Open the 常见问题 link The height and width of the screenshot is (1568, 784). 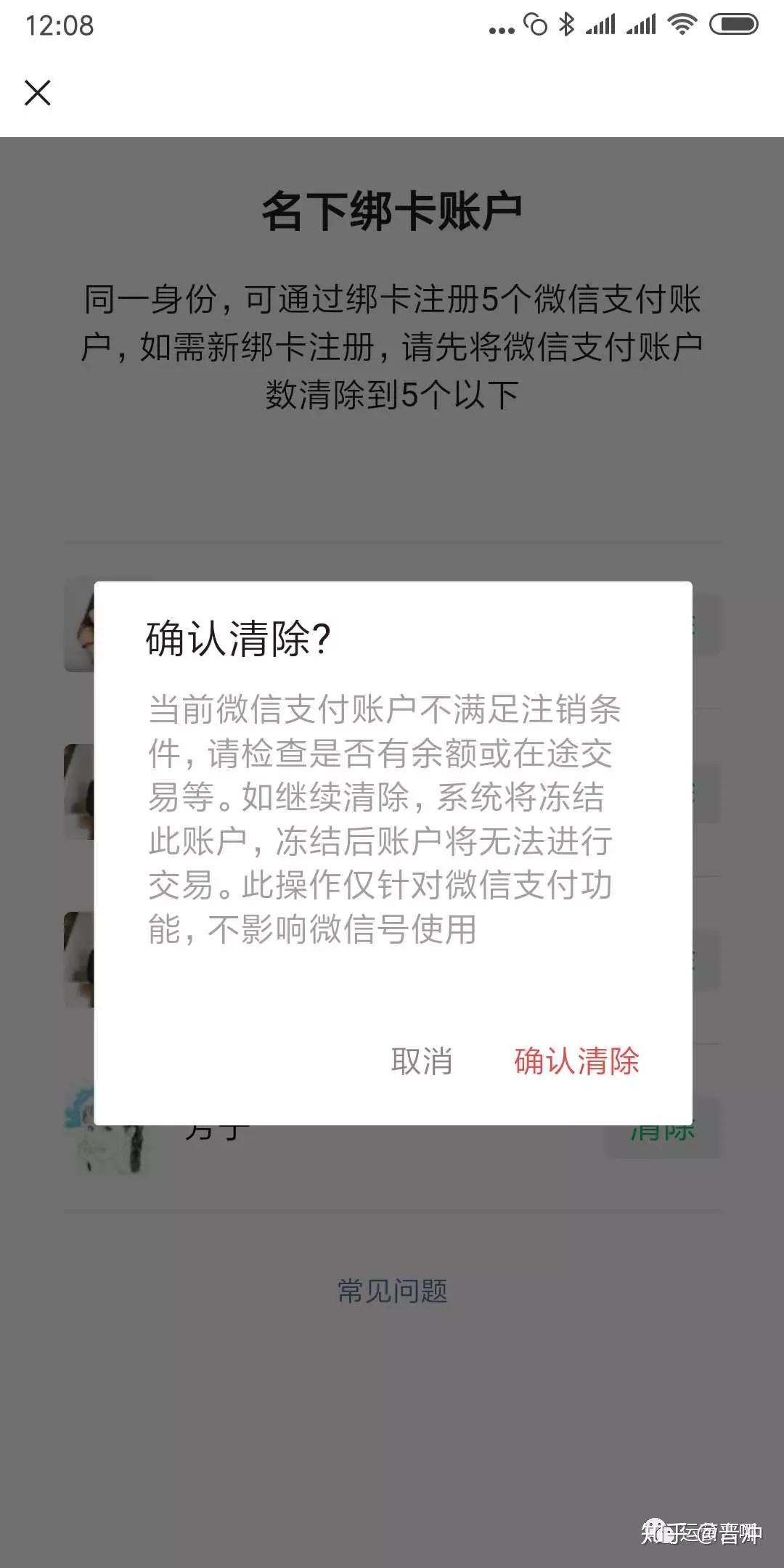point(392,1291)
